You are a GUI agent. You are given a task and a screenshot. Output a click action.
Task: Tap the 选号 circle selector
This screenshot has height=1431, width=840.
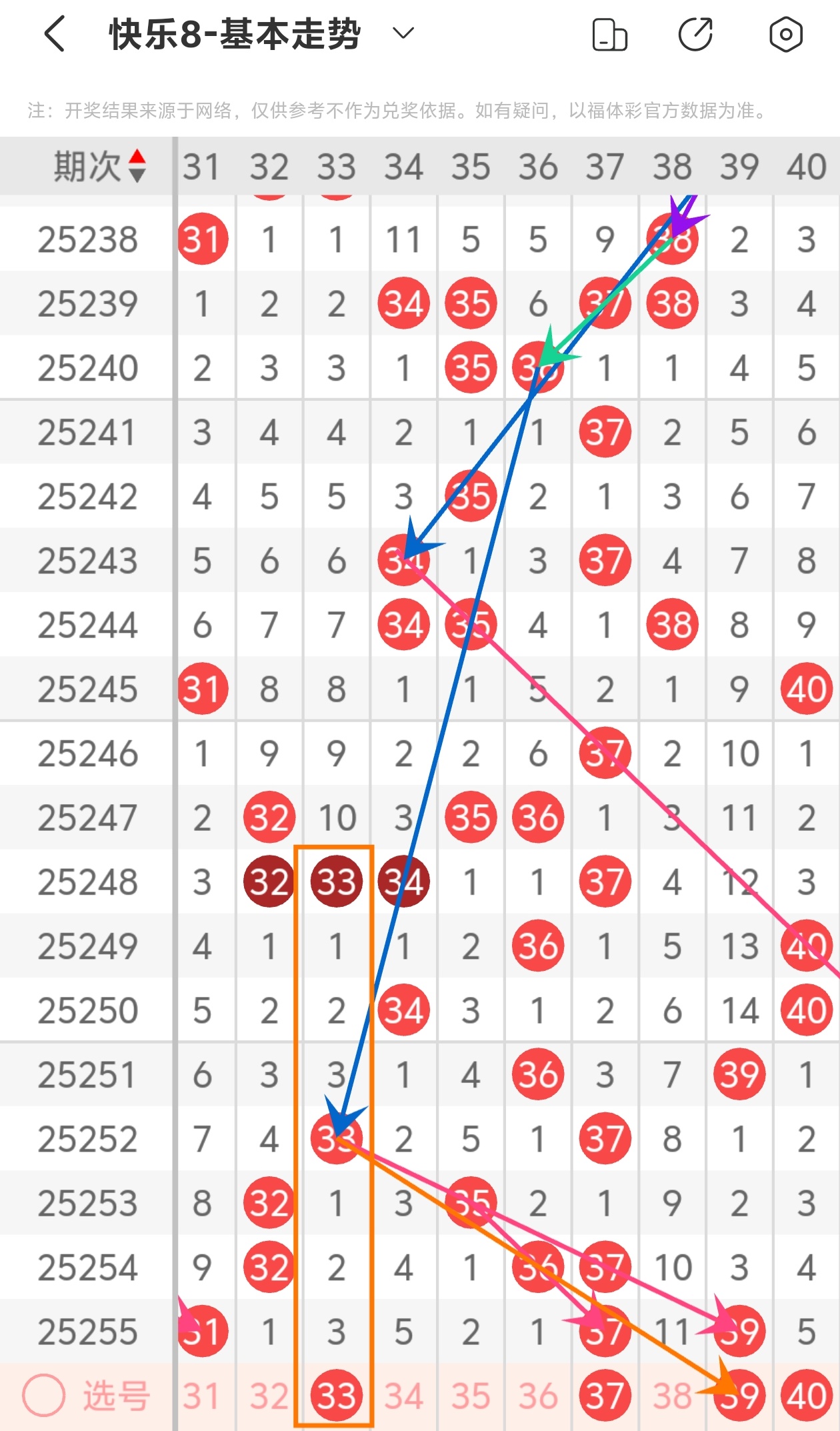point(44,1396)
